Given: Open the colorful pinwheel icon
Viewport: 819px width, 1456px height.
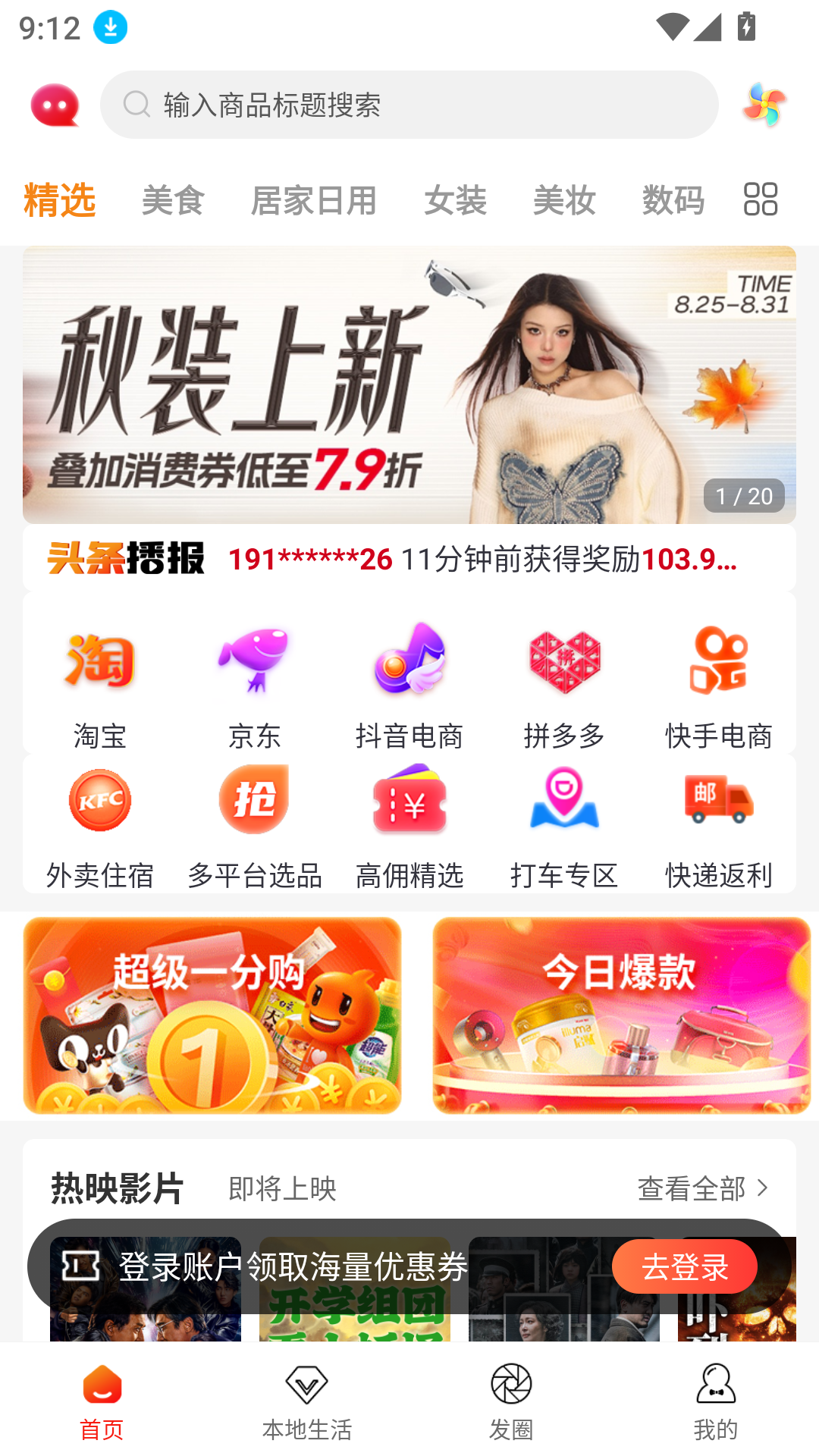Looking at the screenshot, I should coord(764,105).
